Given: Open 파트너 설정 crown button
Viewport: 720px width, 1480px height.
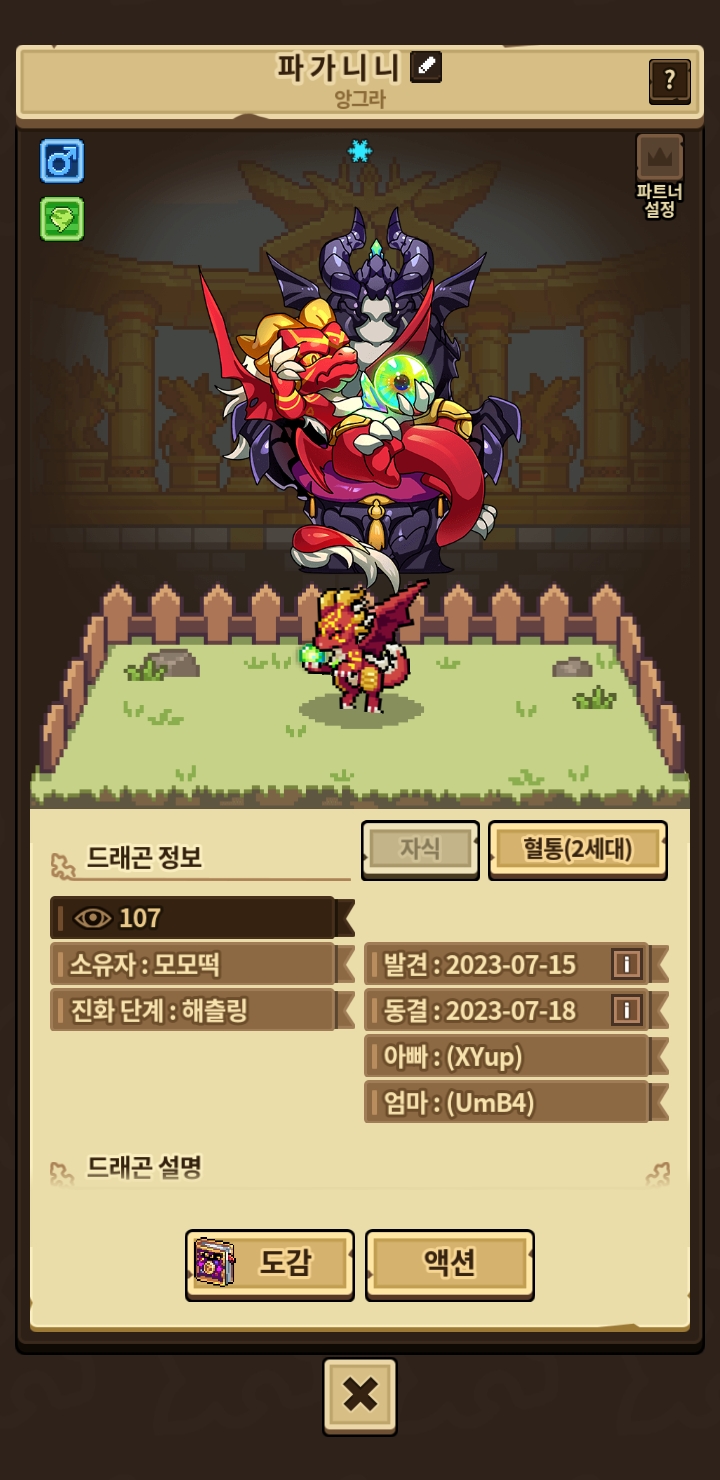Looking at the screenshot, I should (660, 160).
